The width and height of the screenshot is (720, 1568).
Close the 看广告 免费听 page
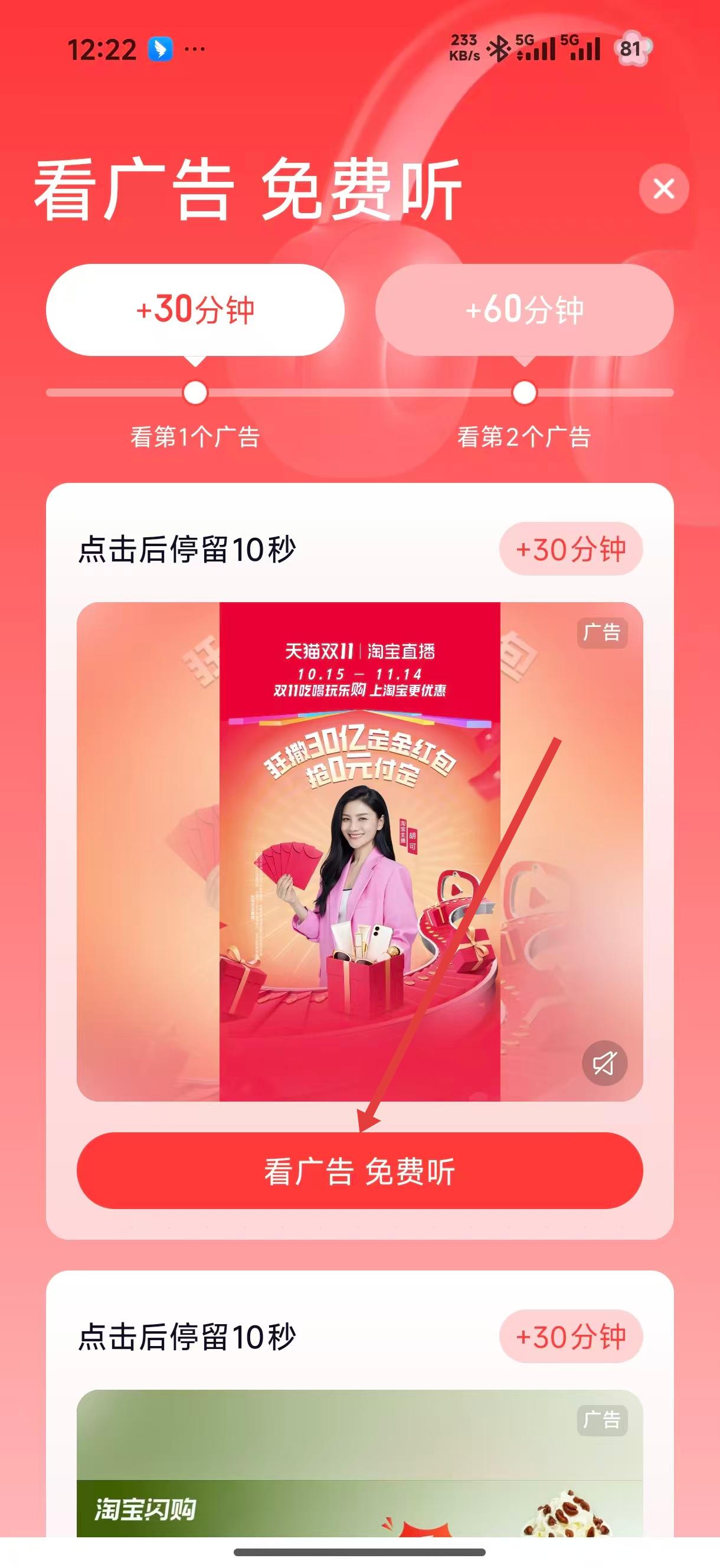point(663,189)
